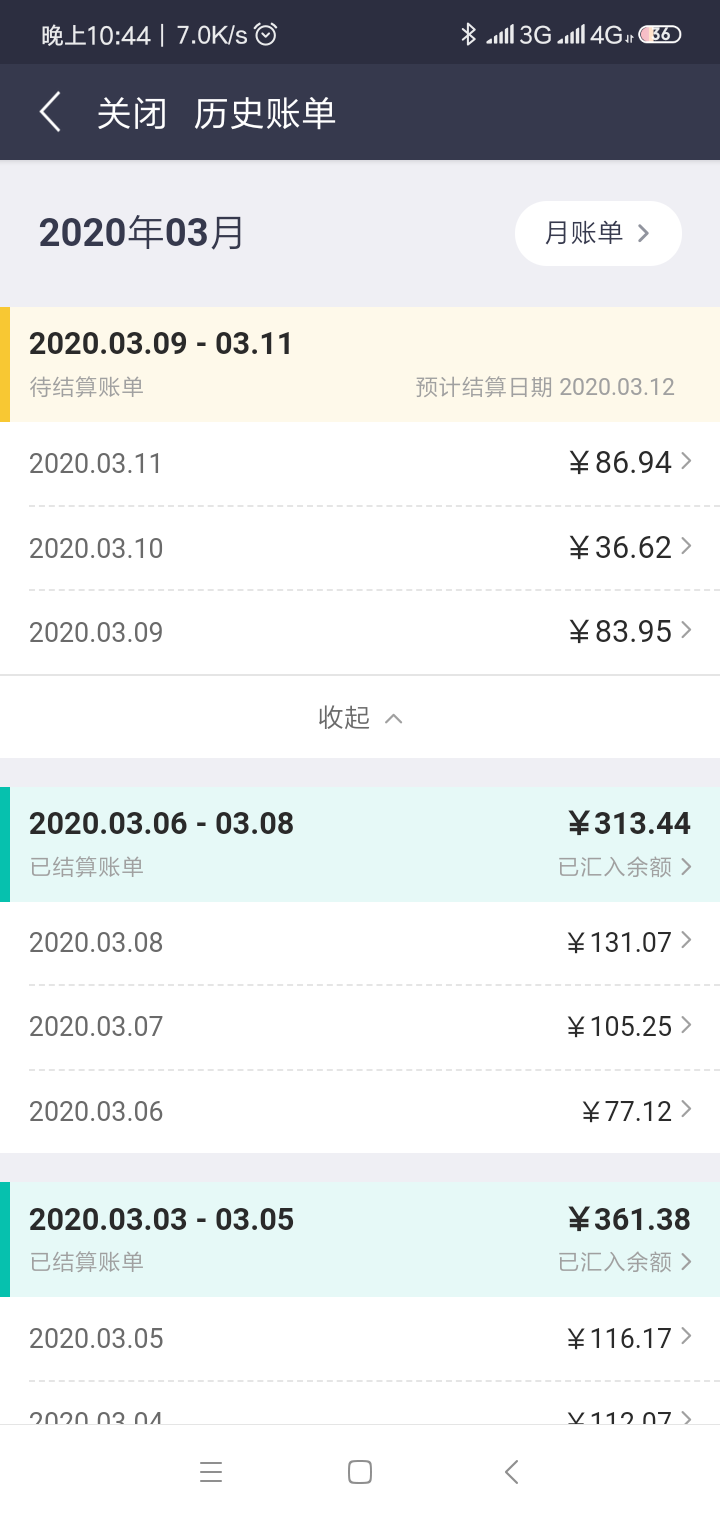The height and width of the screenshot is (1520, 720).
Task: Open the 2020.03.05 bill of ¥116.17
Action: (360, 1338)
